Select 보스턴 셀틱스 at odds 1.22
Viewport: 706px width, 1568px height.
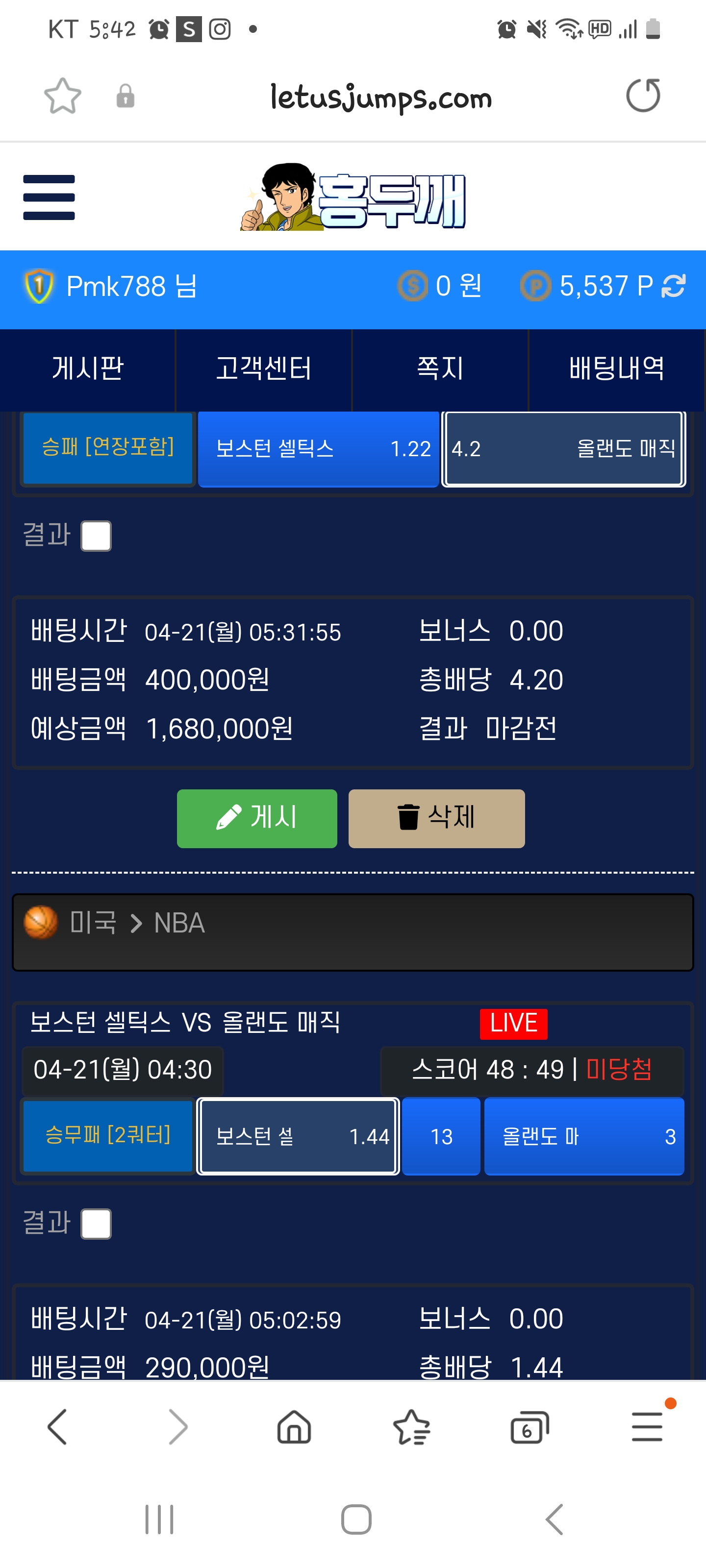[x=317, y=449]
